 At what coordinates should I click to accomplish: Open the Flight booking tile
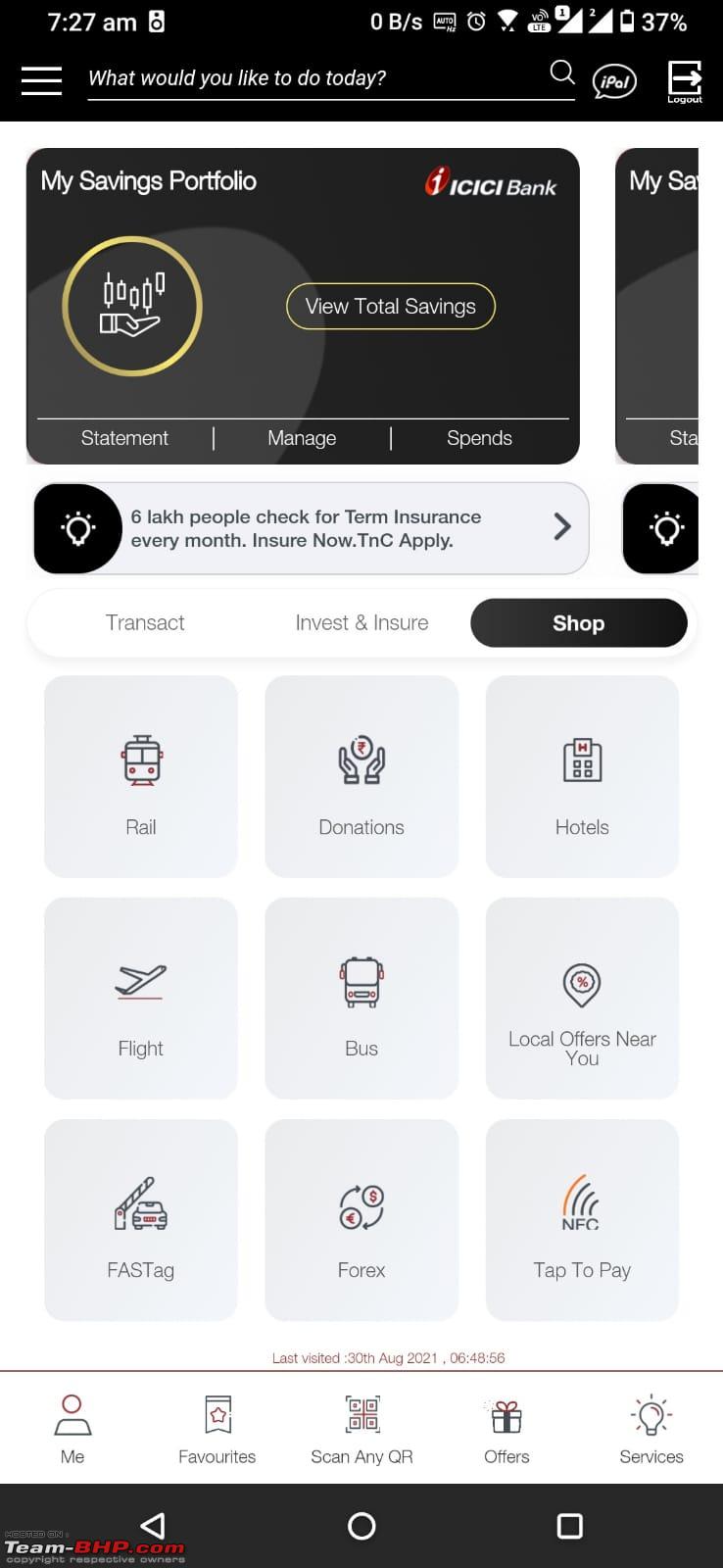coord(141,998)
